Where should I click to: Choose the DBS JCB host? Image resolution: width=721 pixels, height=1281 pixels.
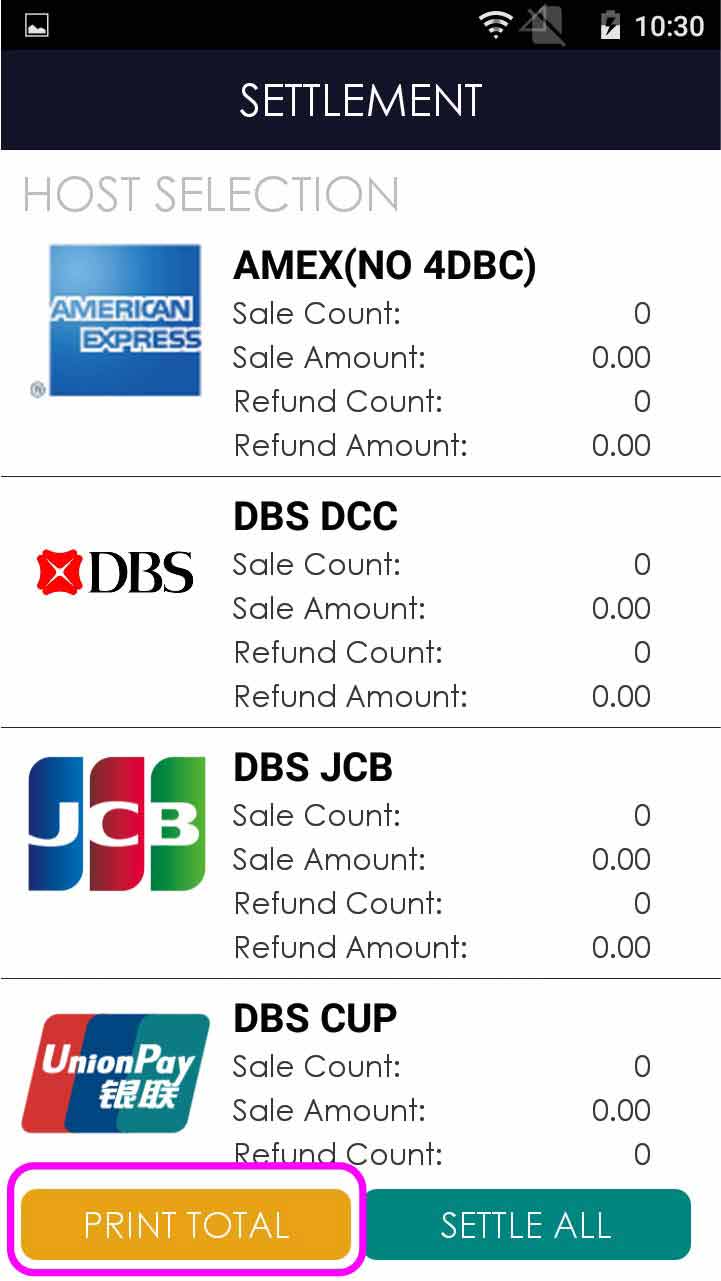pyautogui.click(x=360, y=854)
